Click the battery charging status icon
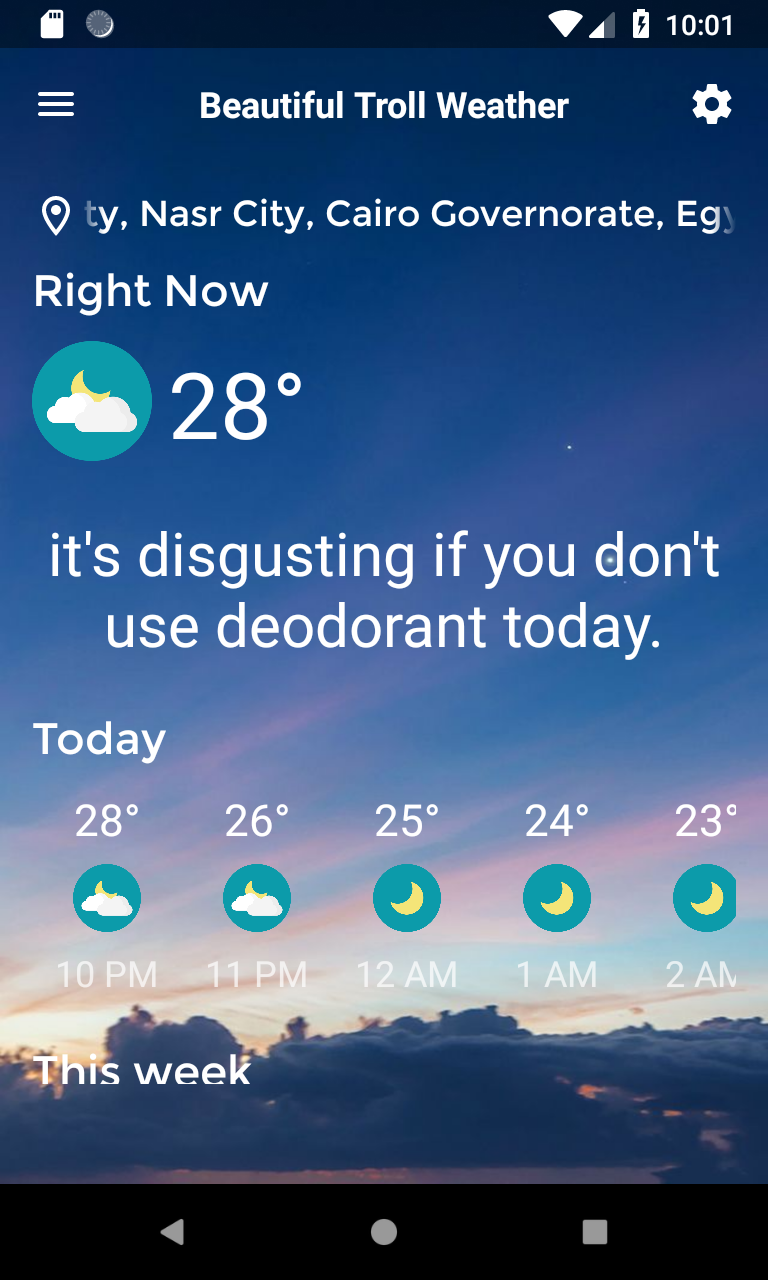Viewport: 768px width, 1280px height. (640, 22)
